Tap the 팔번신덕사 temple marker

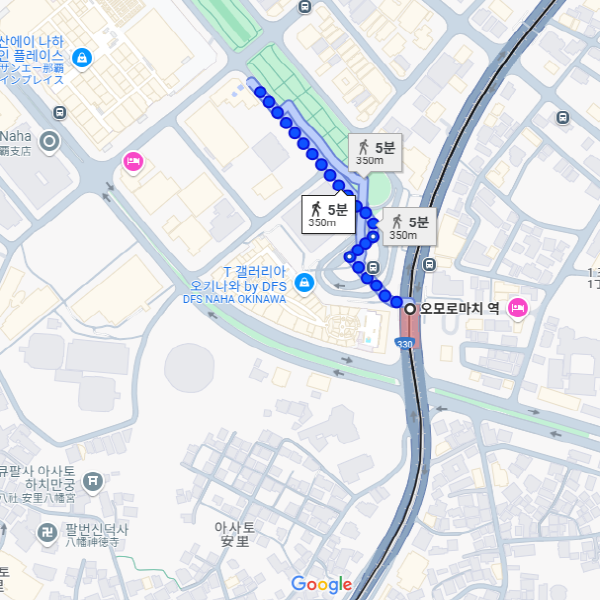click(x=47, y=531)
